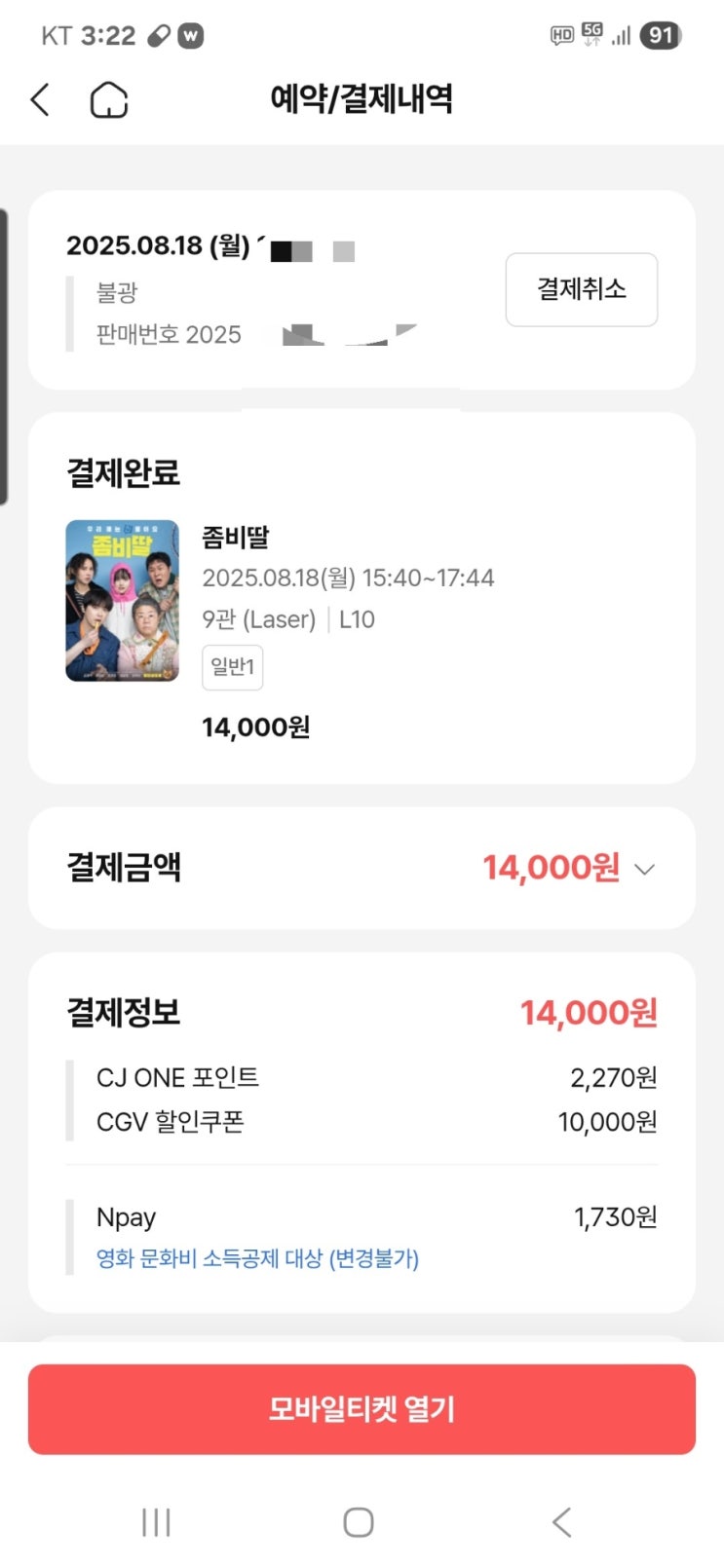Tap 결제취소 to cancel payment
724x1568 pixels.
click(x=581, y=289)
